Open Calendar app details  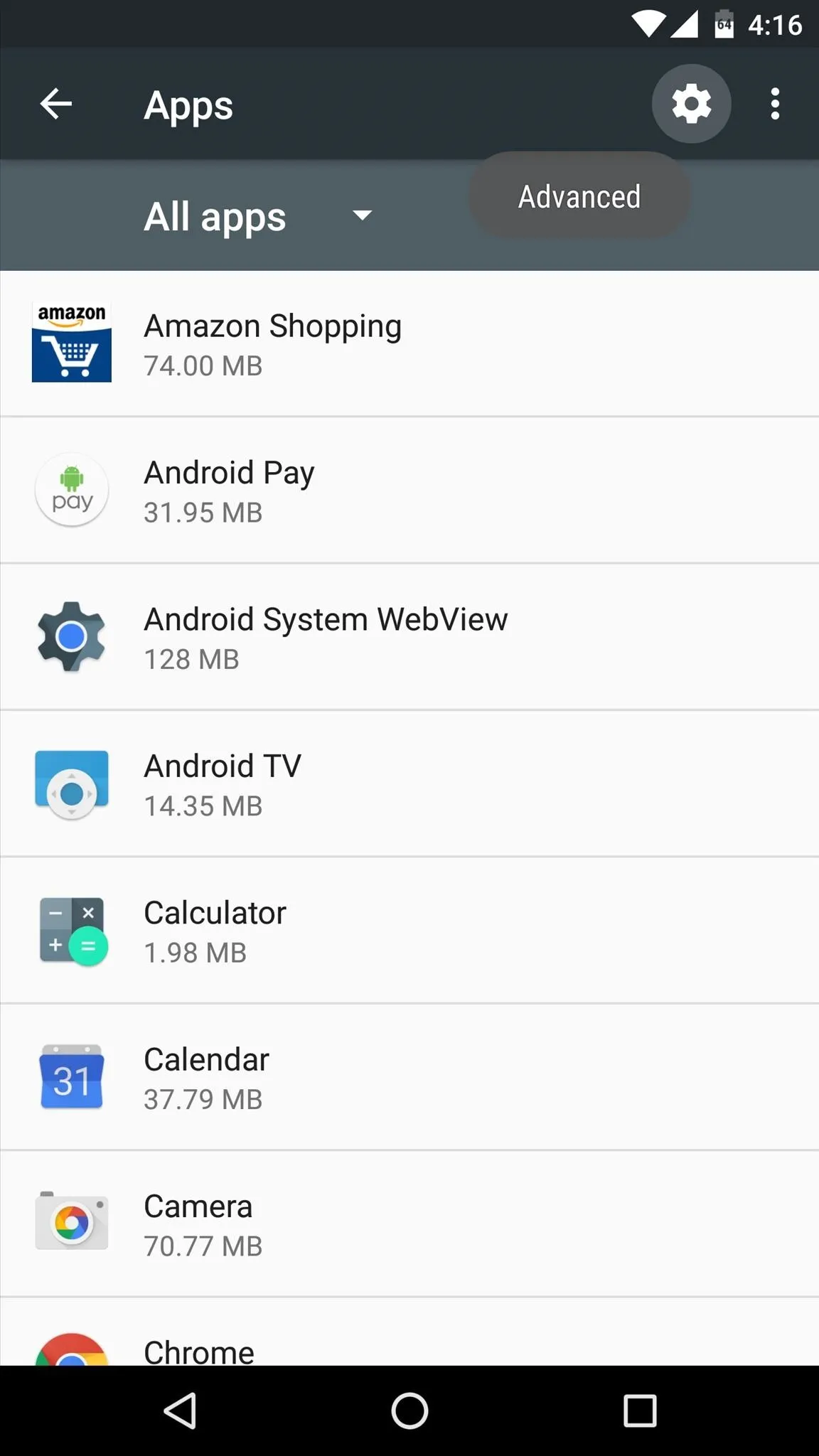[x=409, y=1077]
